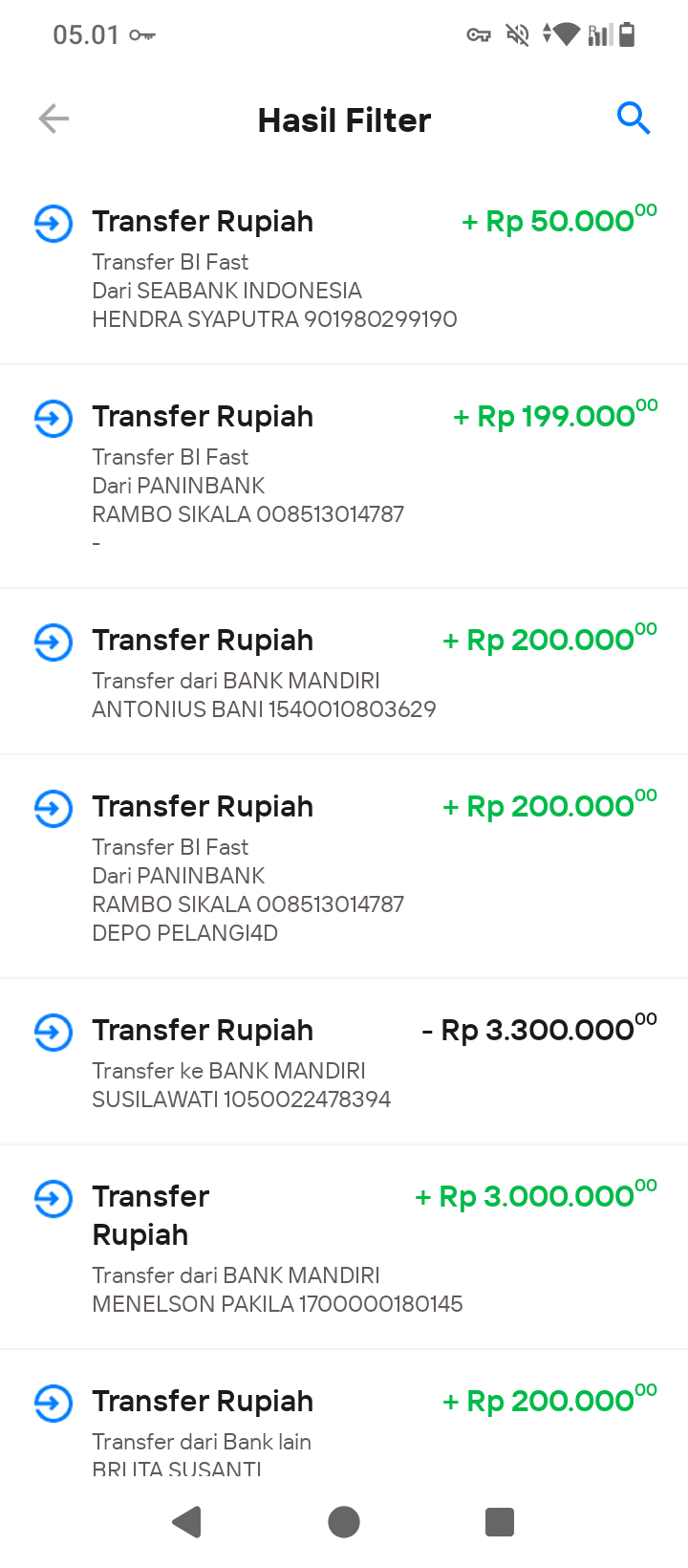View the Rp 3.000.000 transfer from MENELSON PAKILA
The height and width of the screenshot is (1568, 688).
(x=344, y=1248)
